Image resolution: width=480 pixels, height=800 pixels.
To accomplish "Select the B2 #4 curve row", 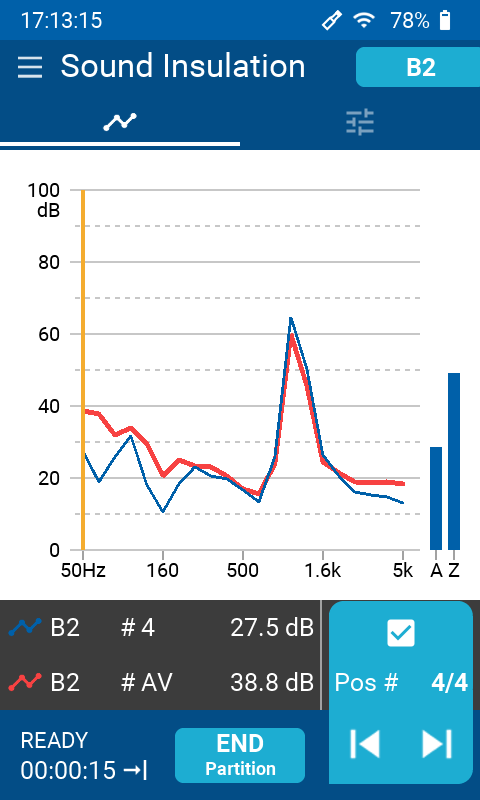I will coord(160,628).
